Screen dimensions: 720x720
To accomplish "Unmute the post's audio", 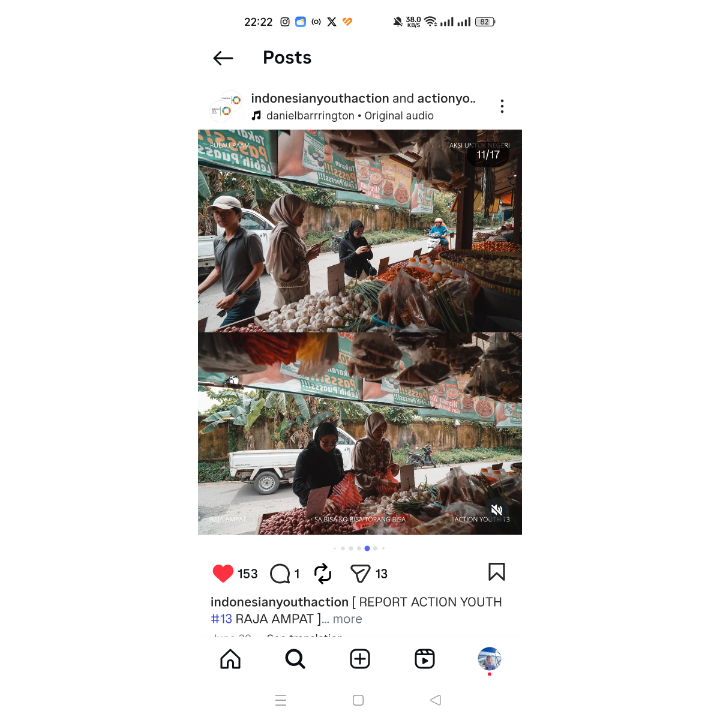I will pos(497,510).
